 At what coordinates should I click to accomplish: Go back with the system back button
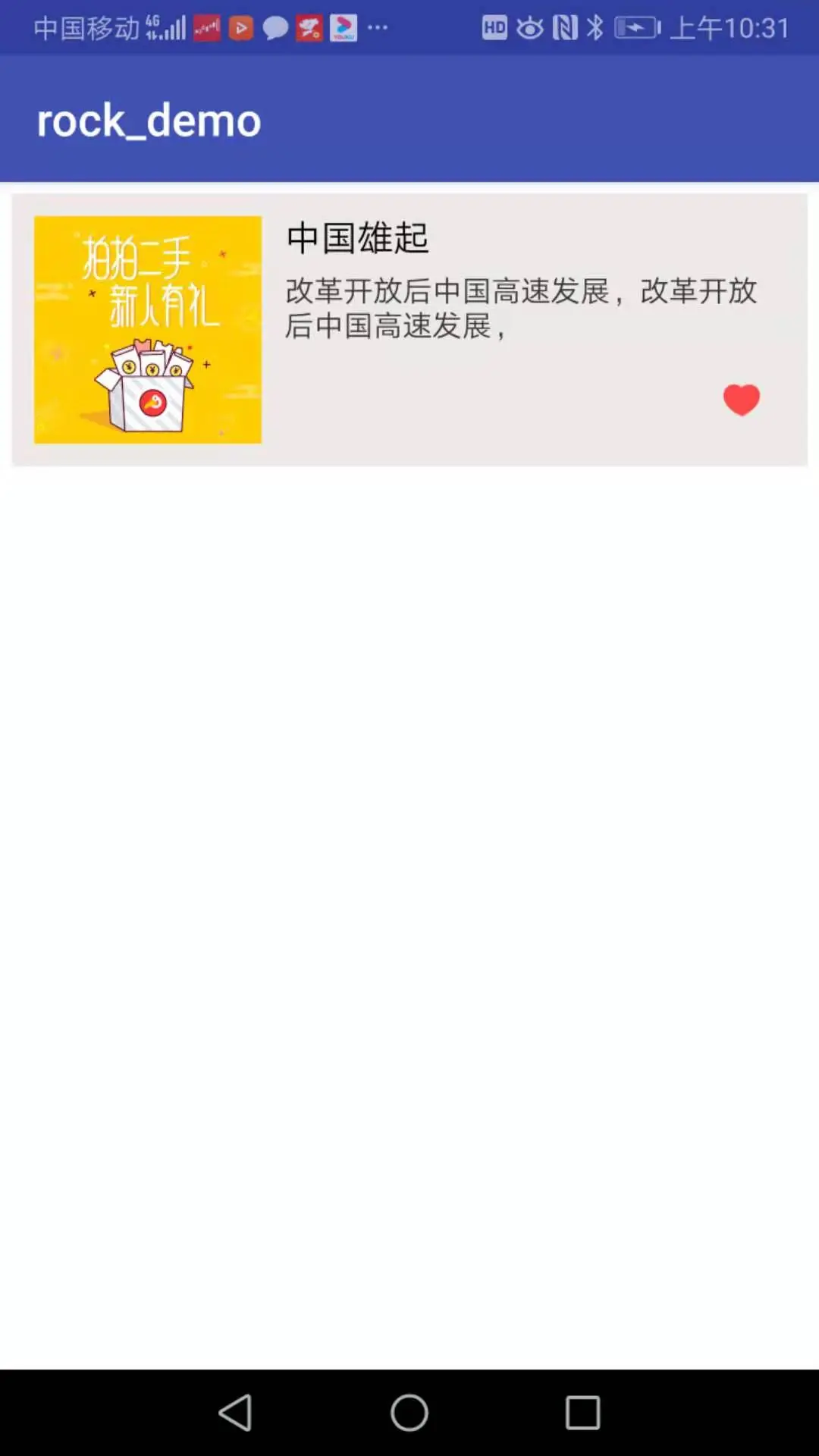click(235, 1413)
